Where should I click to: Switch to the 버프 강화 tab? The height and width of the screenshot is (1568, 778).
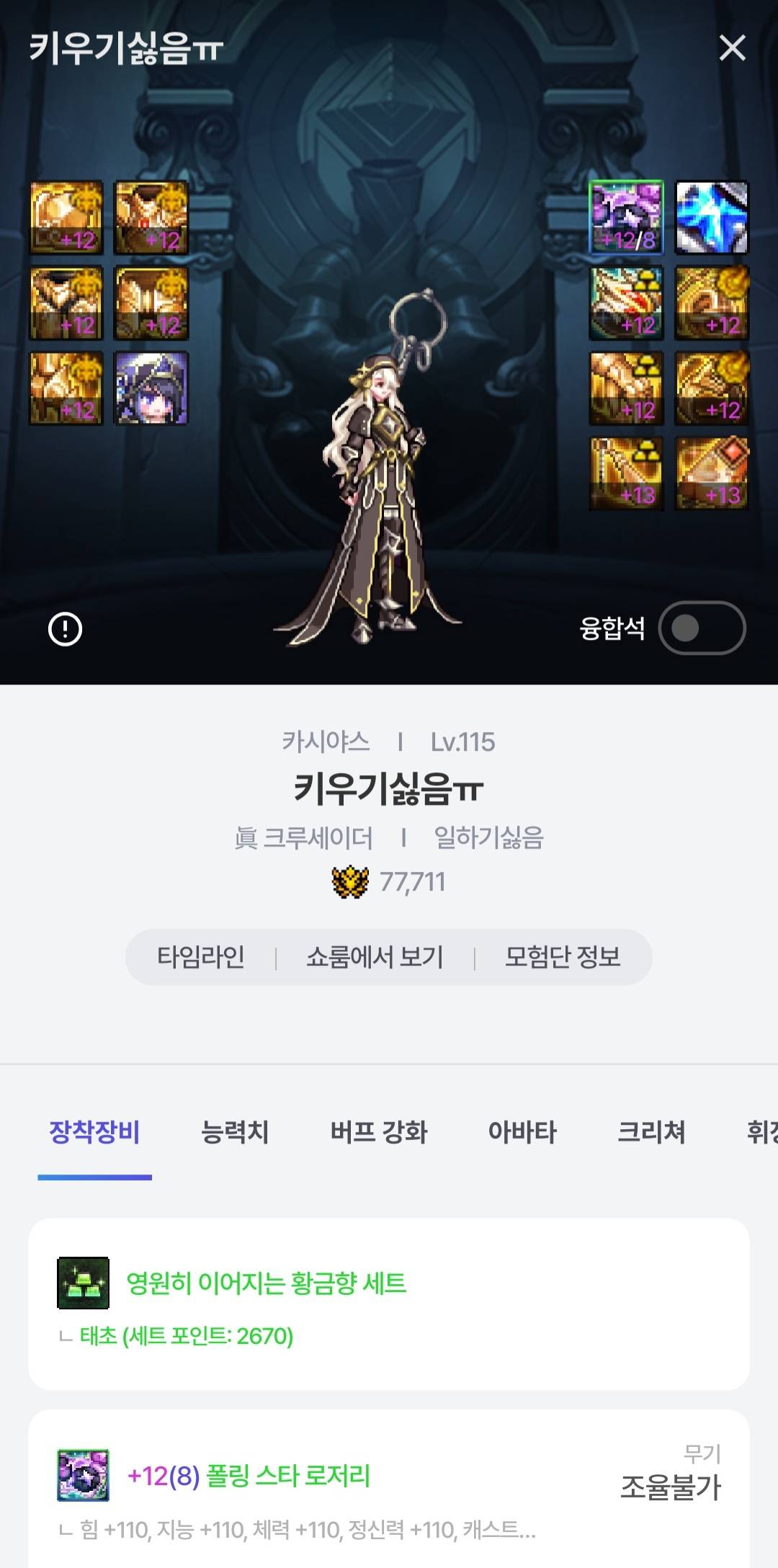pos(379,1132)
